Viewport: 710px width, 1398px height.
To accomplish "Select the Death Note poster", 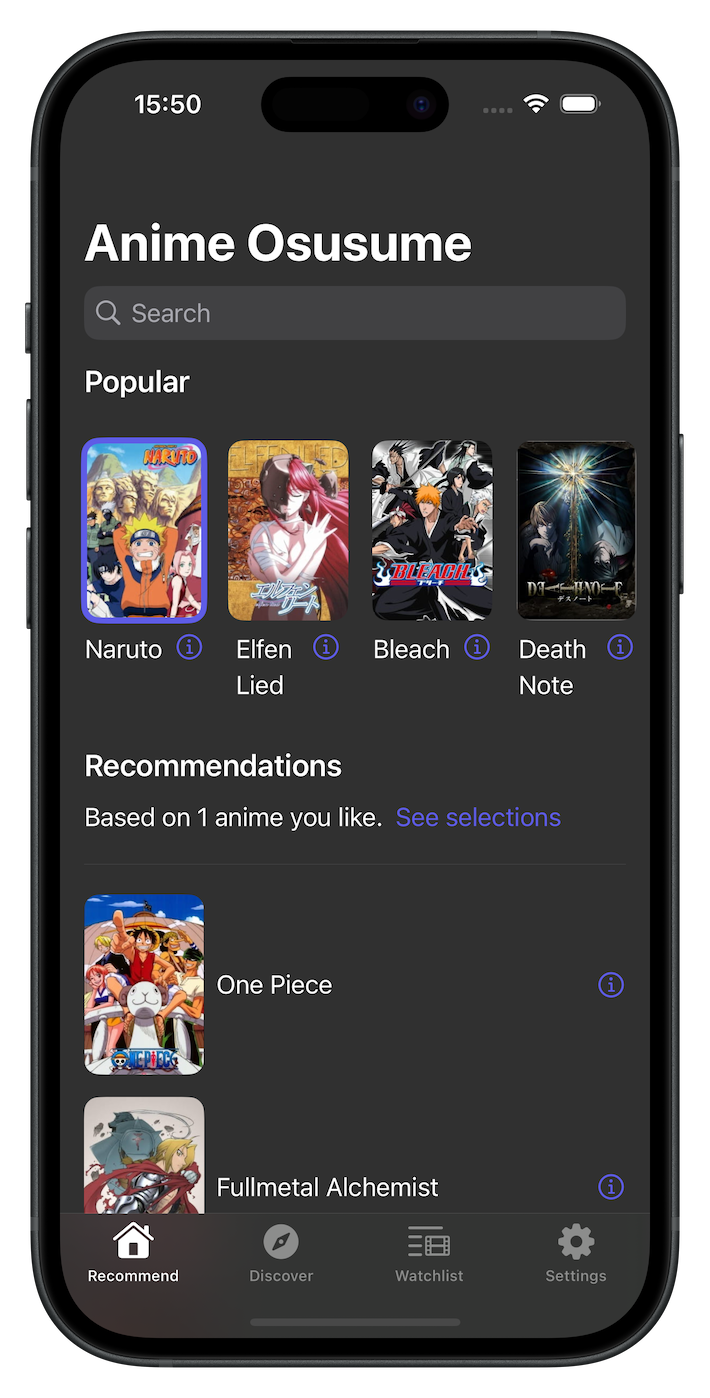I will (x=576, y=530).
